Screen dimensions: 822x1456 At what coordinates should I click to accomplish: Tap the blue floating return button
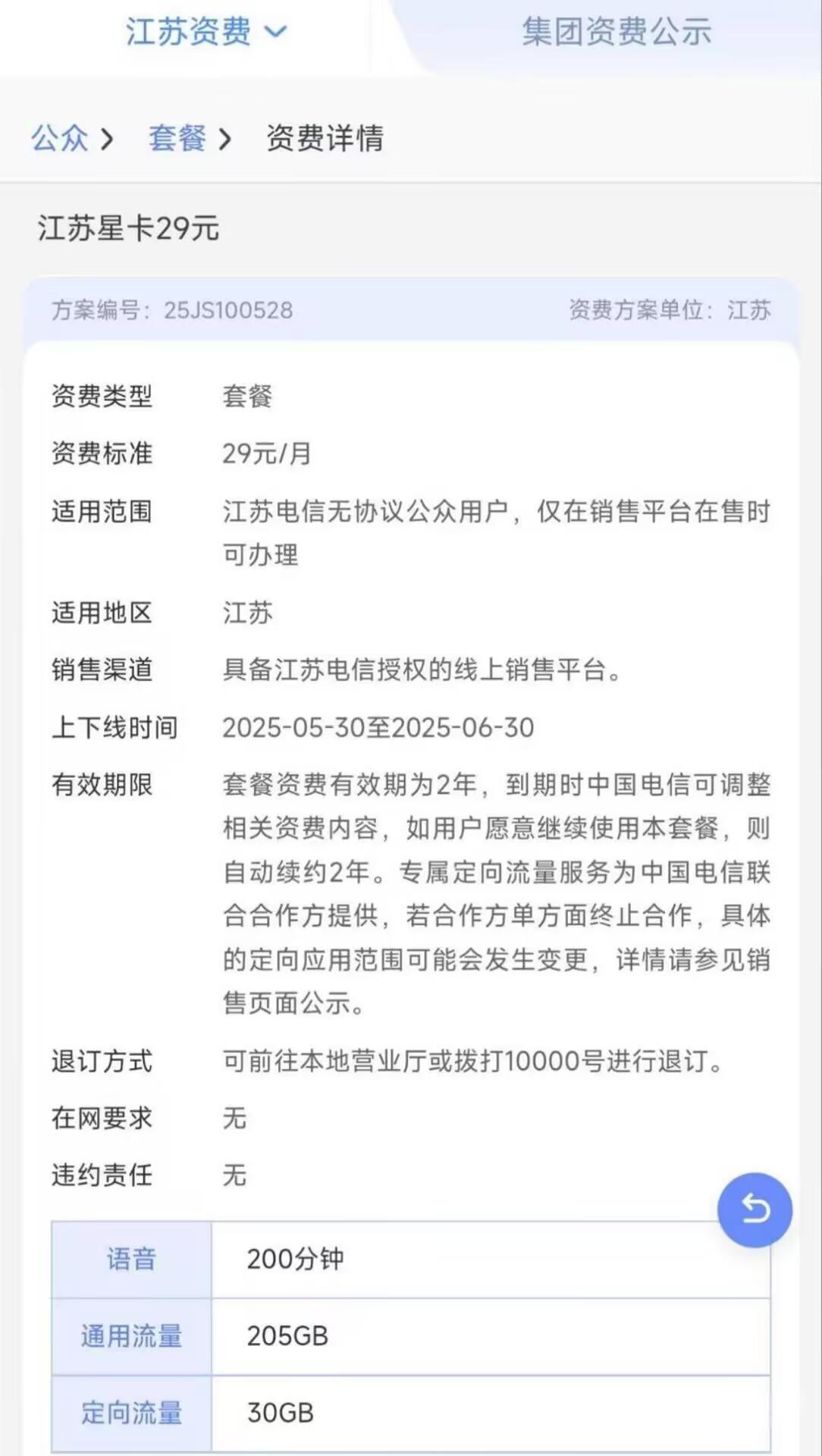click(x=755, y=1210)
